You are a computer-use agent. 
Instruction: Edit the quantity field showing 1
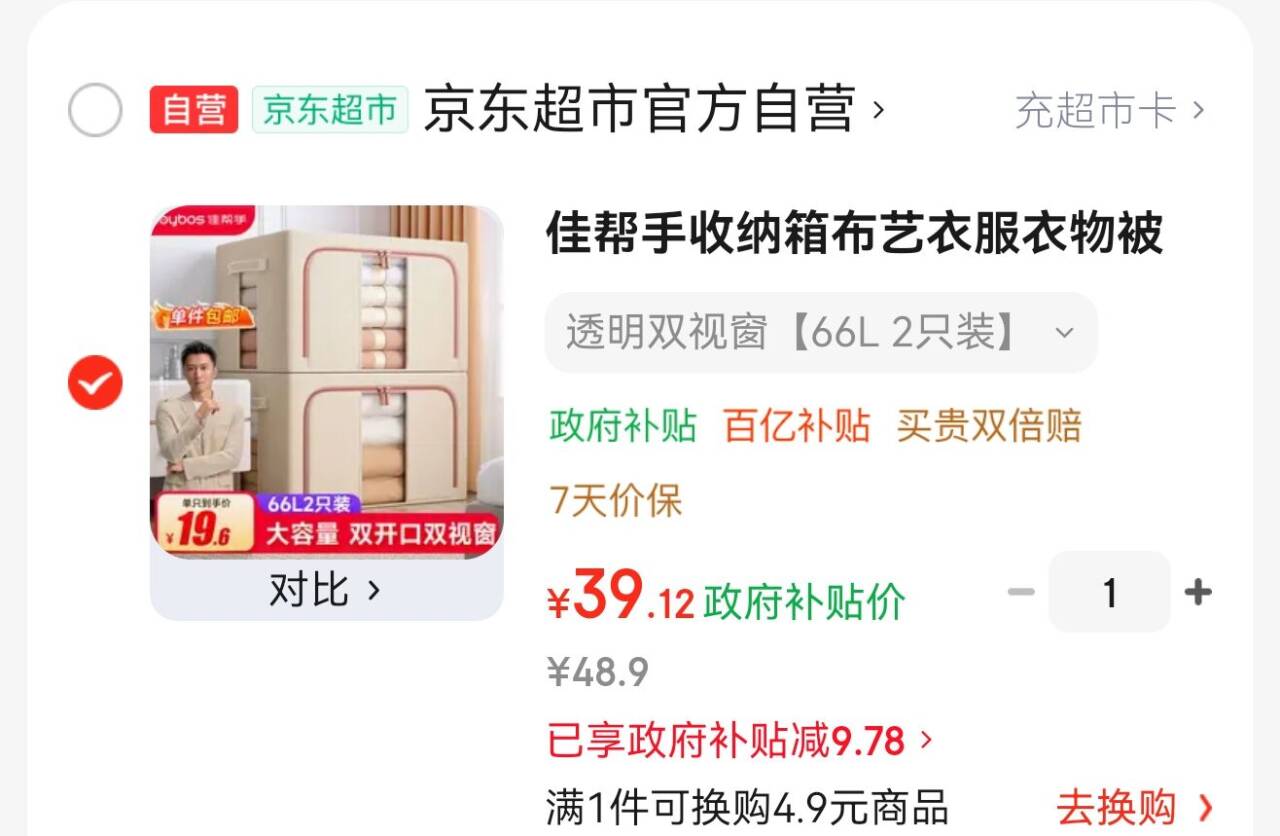[x=1109, y=592]
